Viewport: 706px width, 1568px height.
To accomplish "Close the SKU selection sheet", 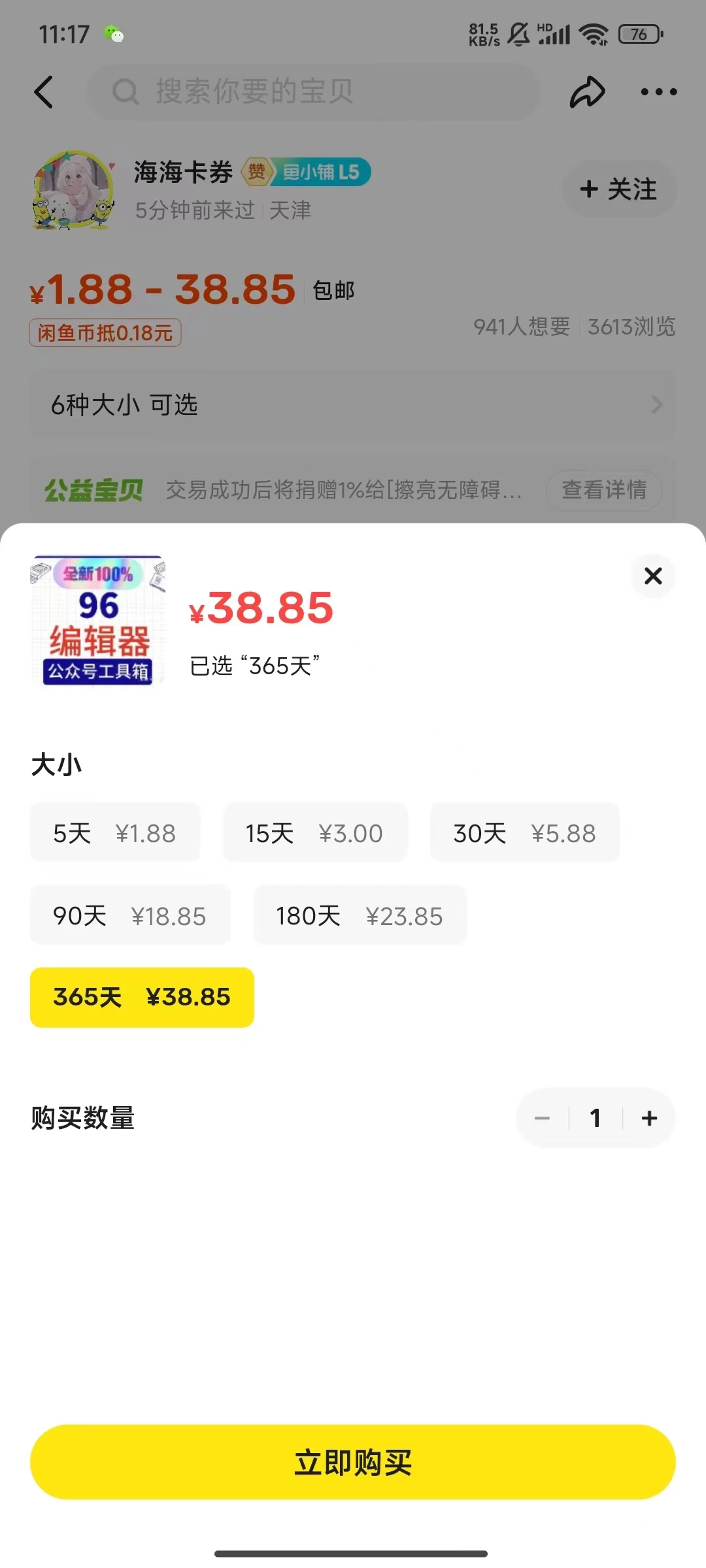I will [x=653, y=576].
